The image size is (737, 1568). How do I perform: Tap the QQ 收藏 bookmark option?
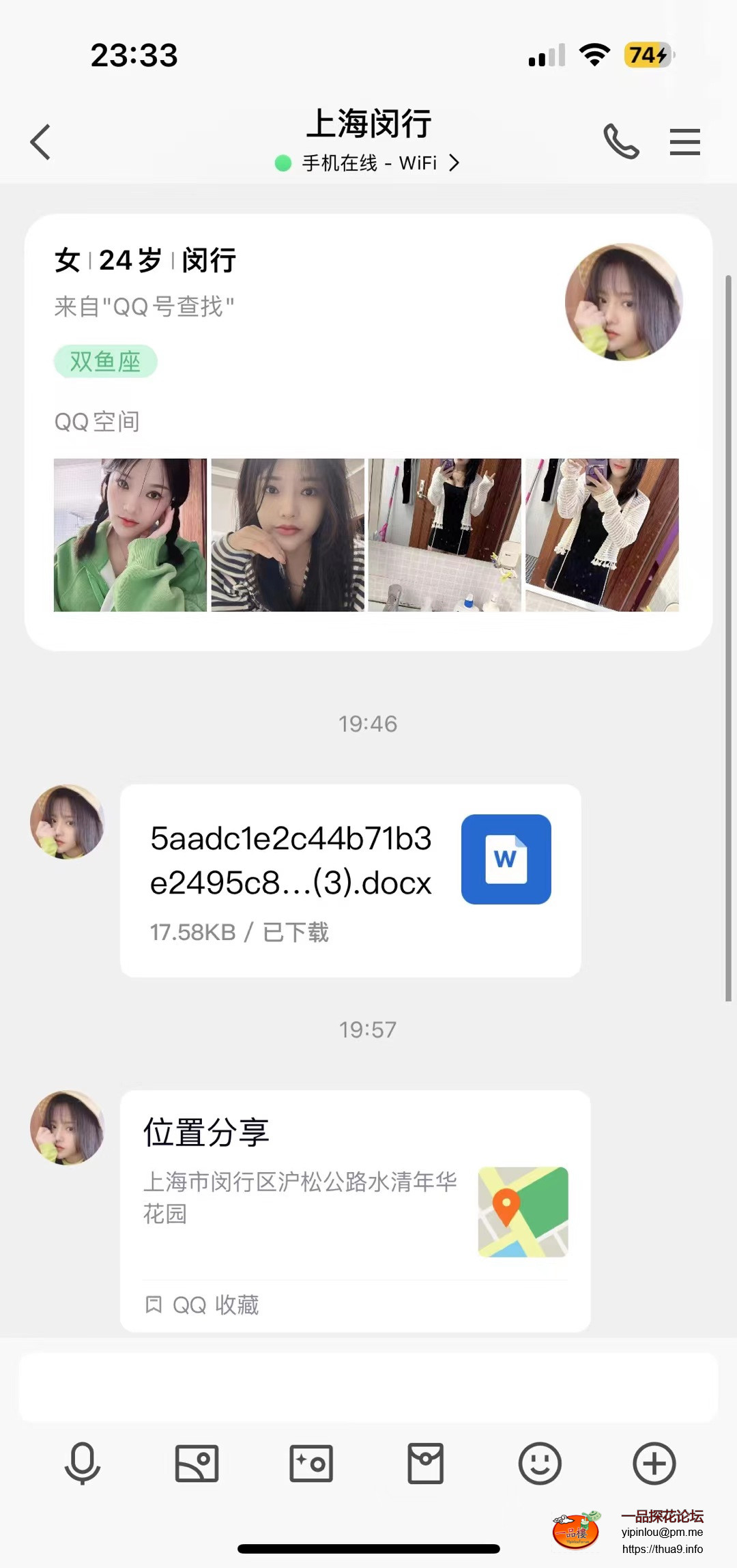(x=203, y=1305)
